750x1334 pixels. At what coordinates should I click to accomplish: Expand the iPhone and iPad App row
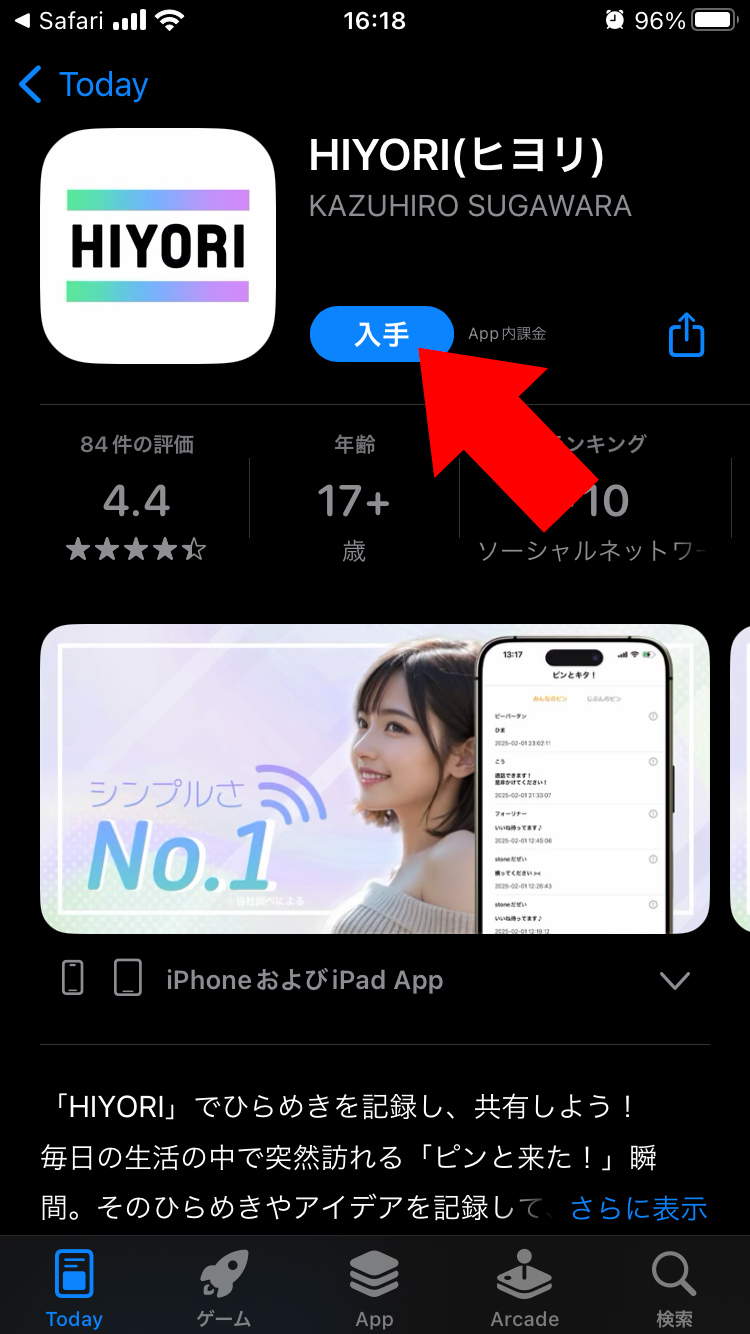pyautogui.click(x=375, y=980)
